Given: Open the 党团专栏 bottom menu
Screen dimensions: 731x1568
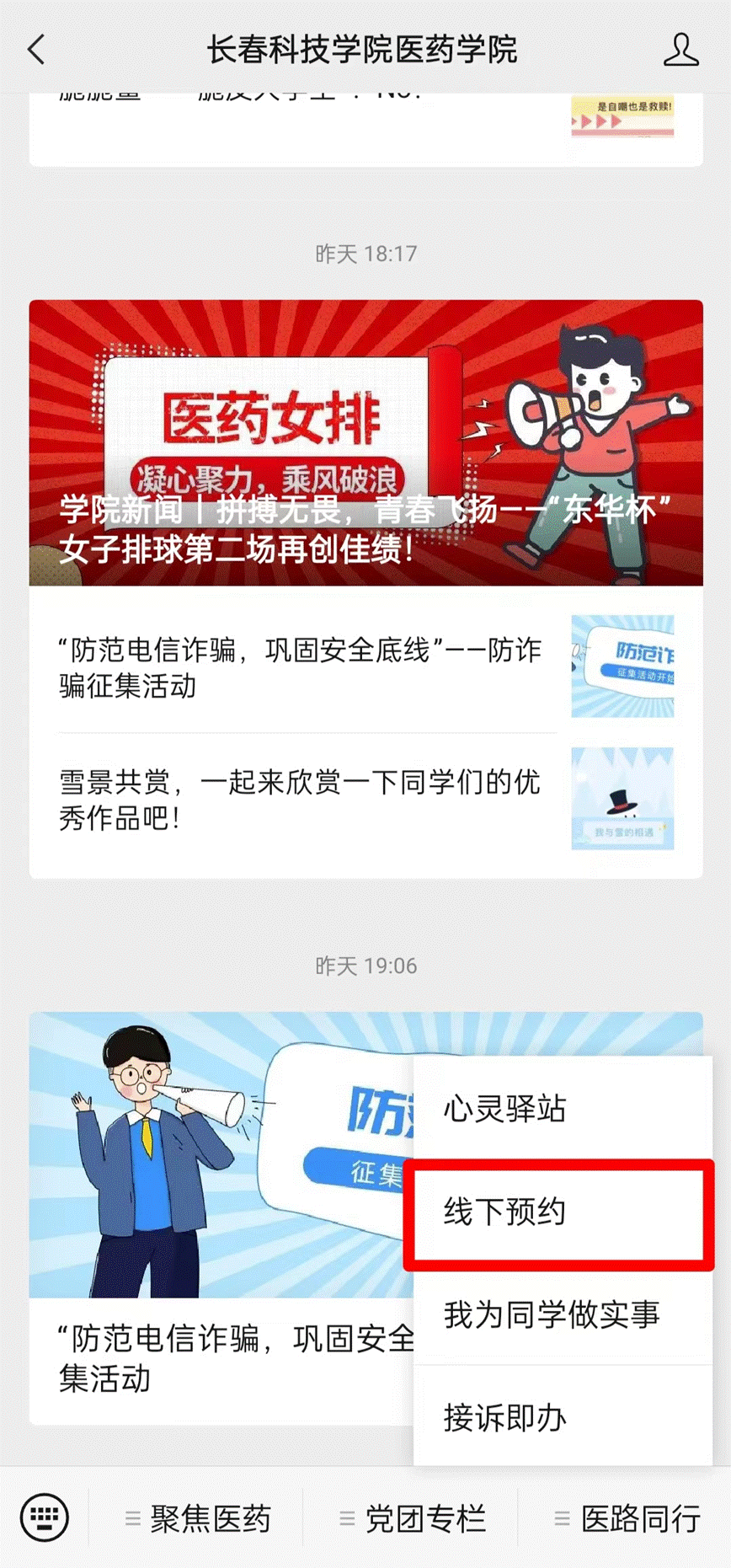Looking at the screenshot, I should [414, 1519].
